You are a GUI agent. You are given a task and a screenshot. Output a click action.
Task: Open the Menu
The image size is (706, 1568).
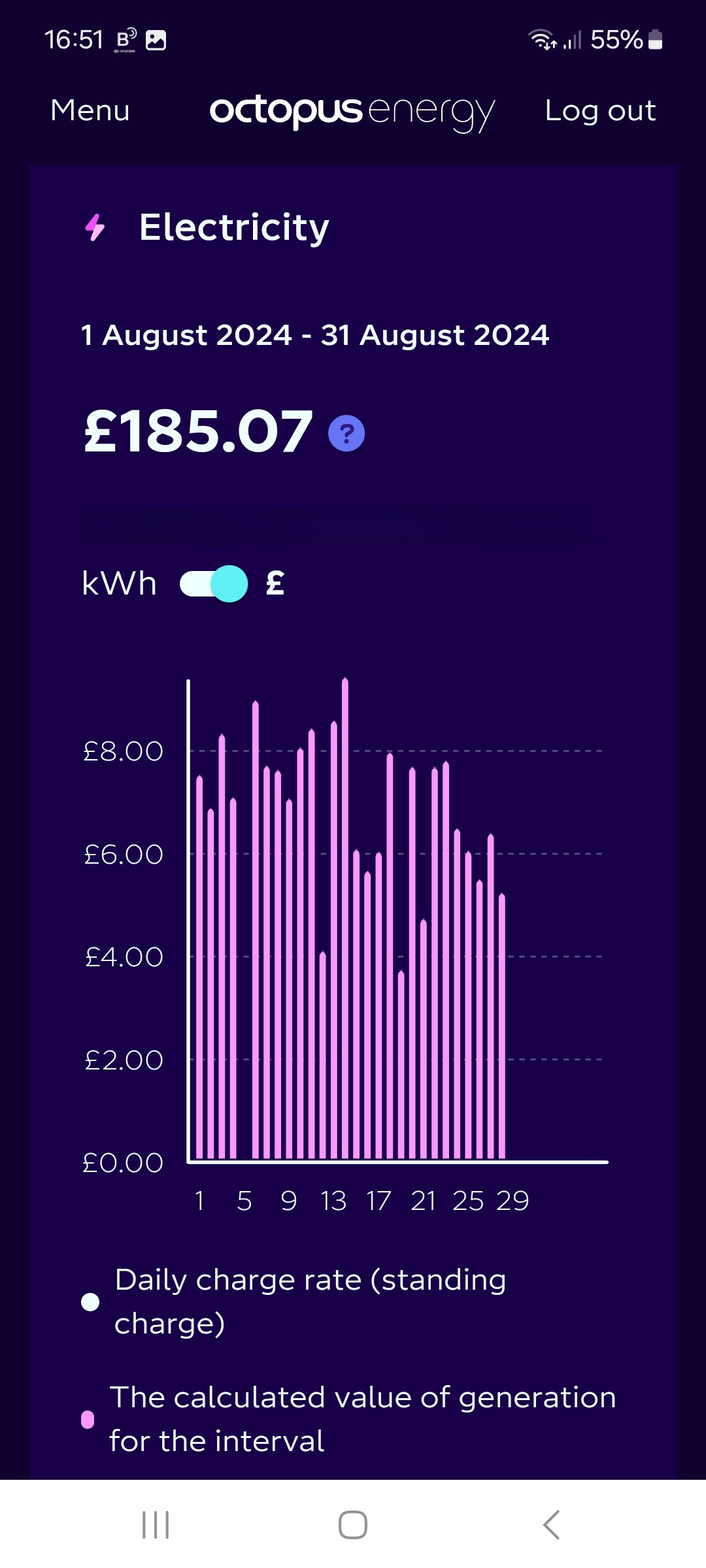pos(90,110)
